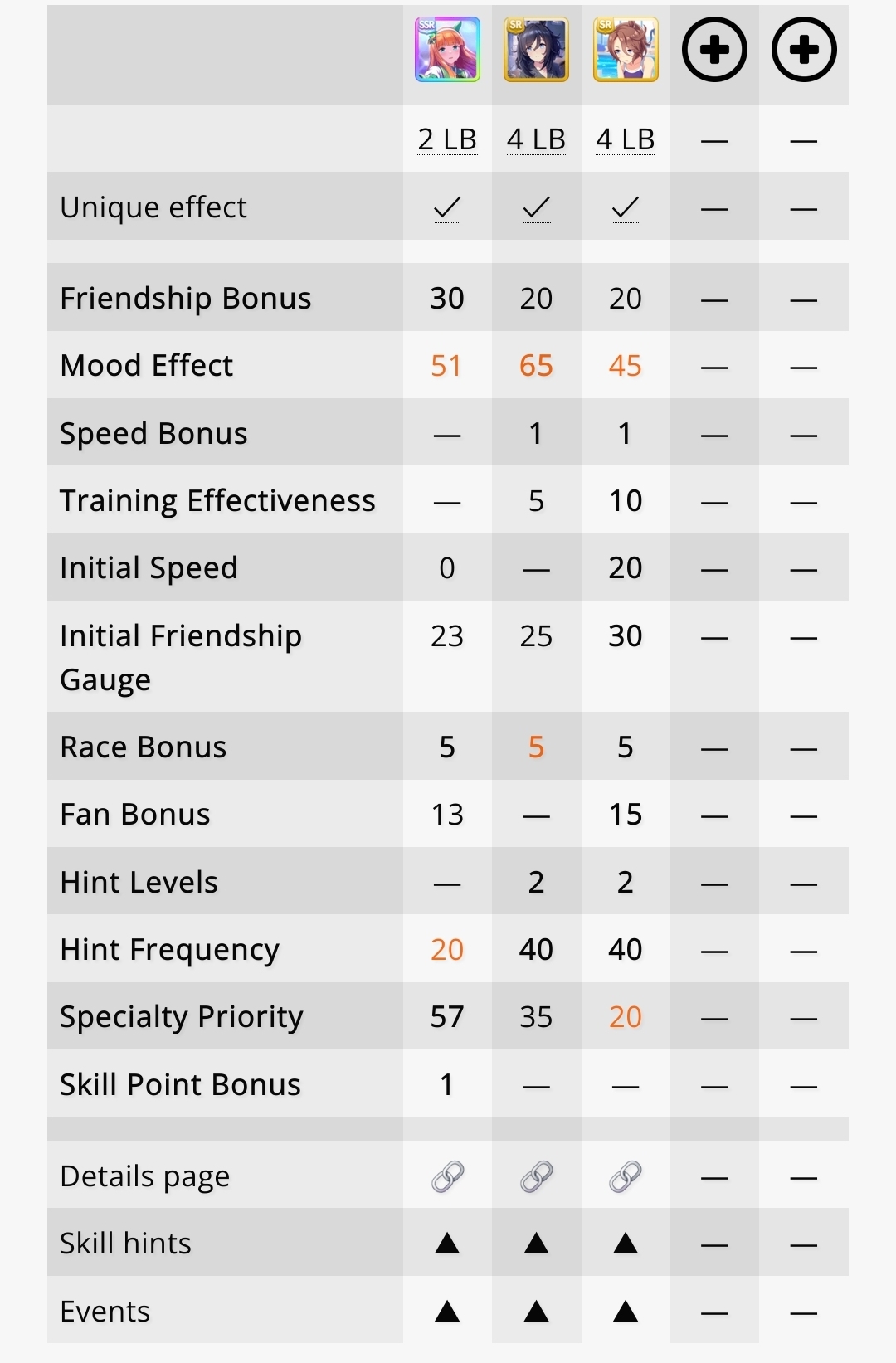Screen dimensions: 896x1363
Task: Tap the SR brown-haired card thumbnail
Action: point(626,50)
